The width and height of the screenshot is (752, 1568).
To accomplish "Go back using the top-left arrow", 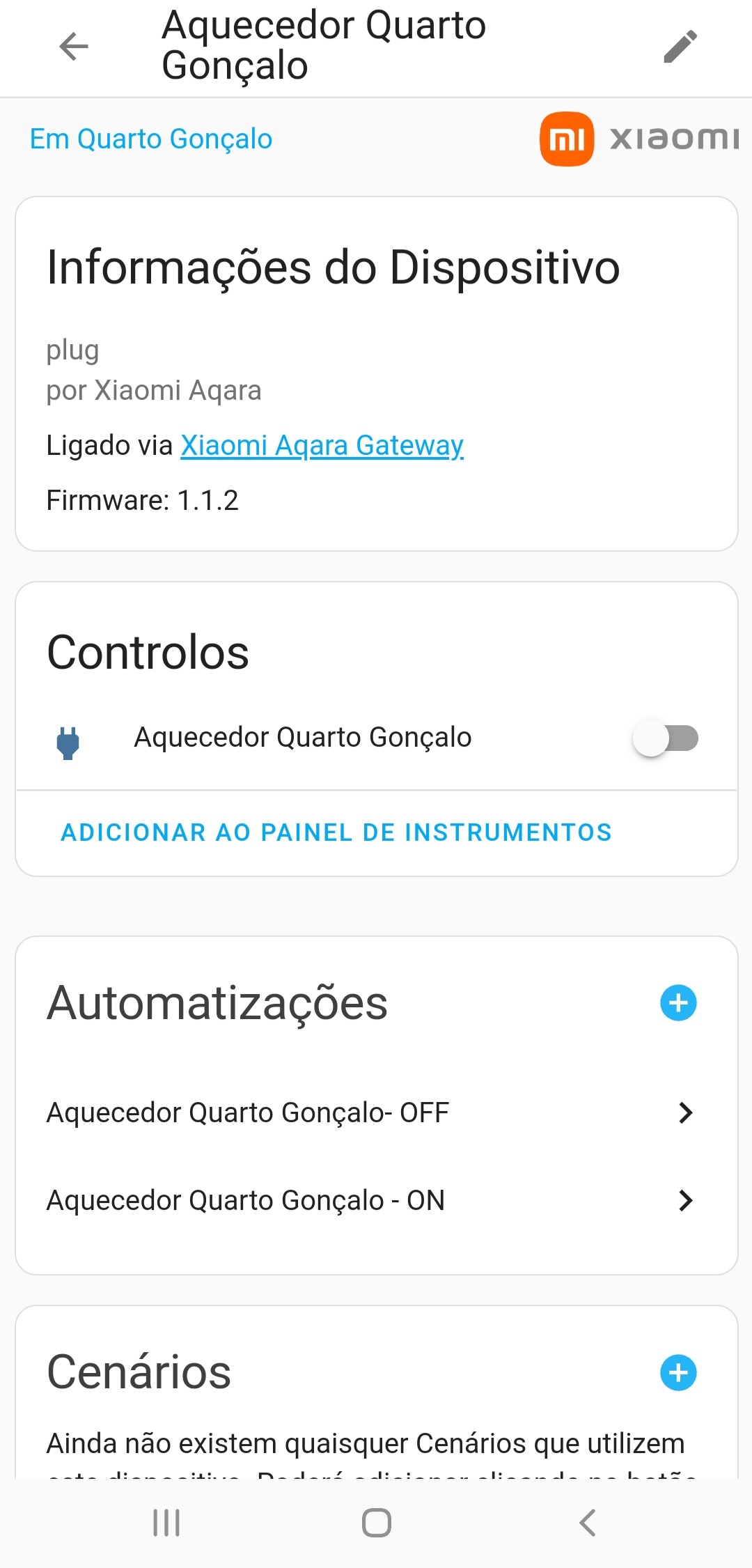I will coord(74,47).
